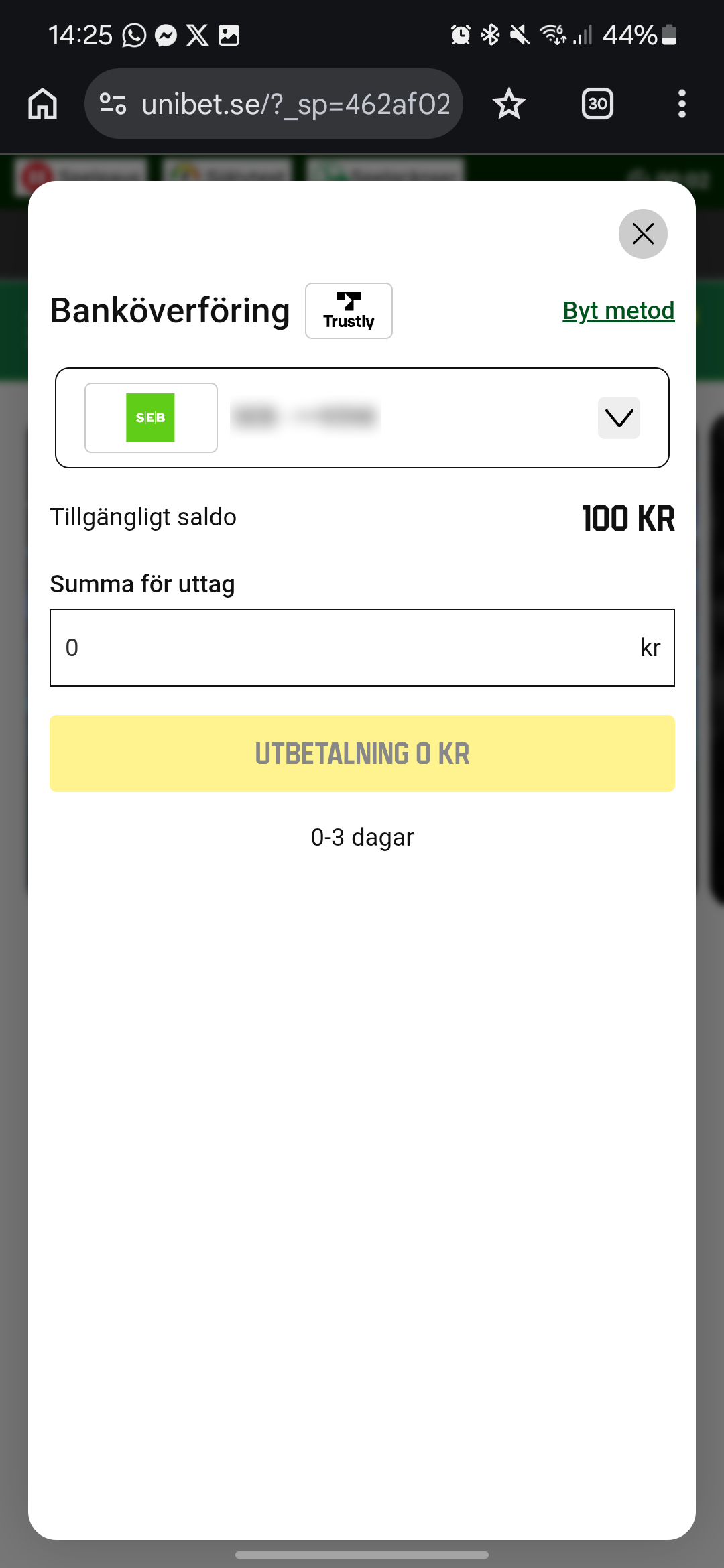Tap the site information icon in address bar

(x=113, y=103)
